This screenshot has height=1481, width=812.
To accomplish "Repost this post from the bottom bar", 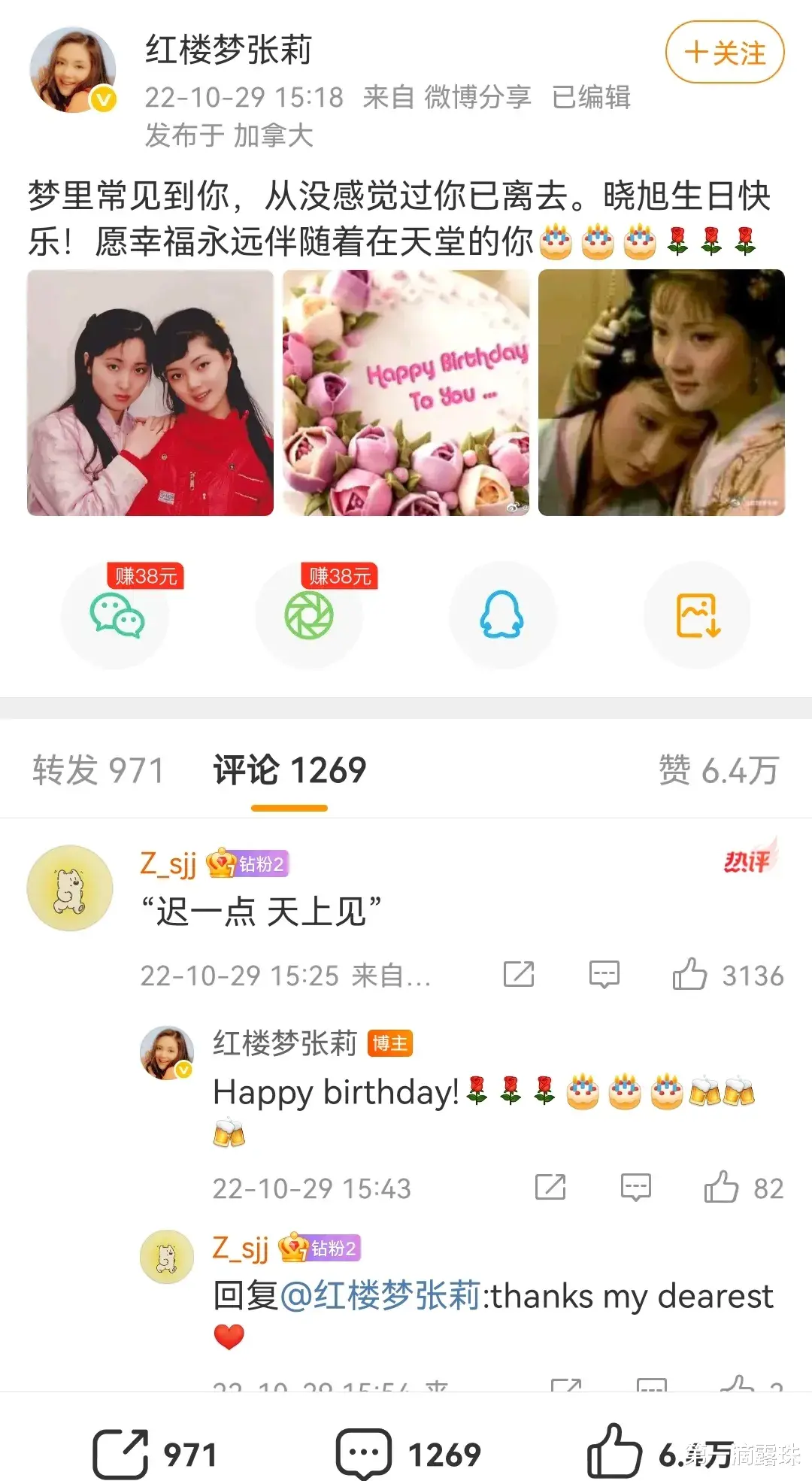I will [120, 1454].
